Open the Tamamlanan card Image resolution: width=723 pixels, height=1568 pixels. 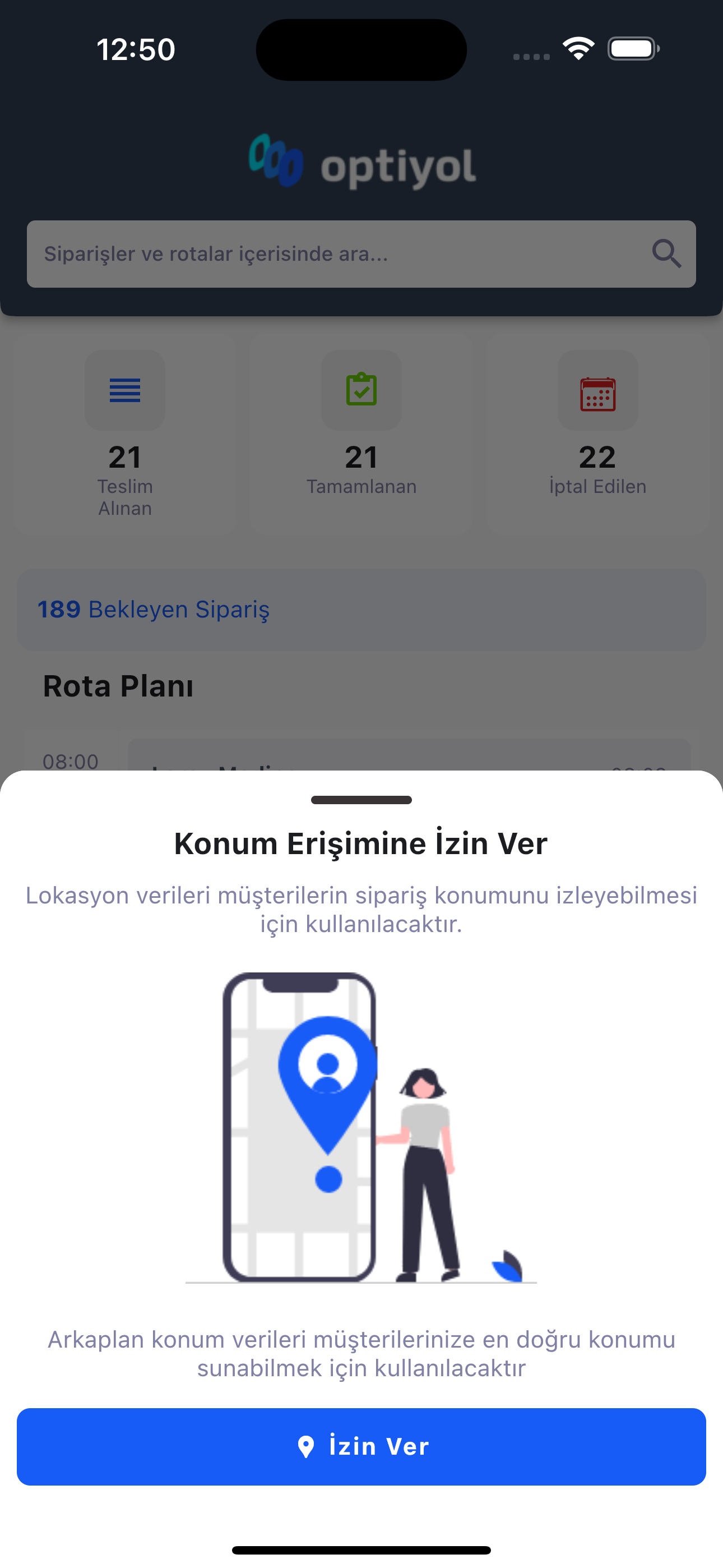[x=361, y=433]
